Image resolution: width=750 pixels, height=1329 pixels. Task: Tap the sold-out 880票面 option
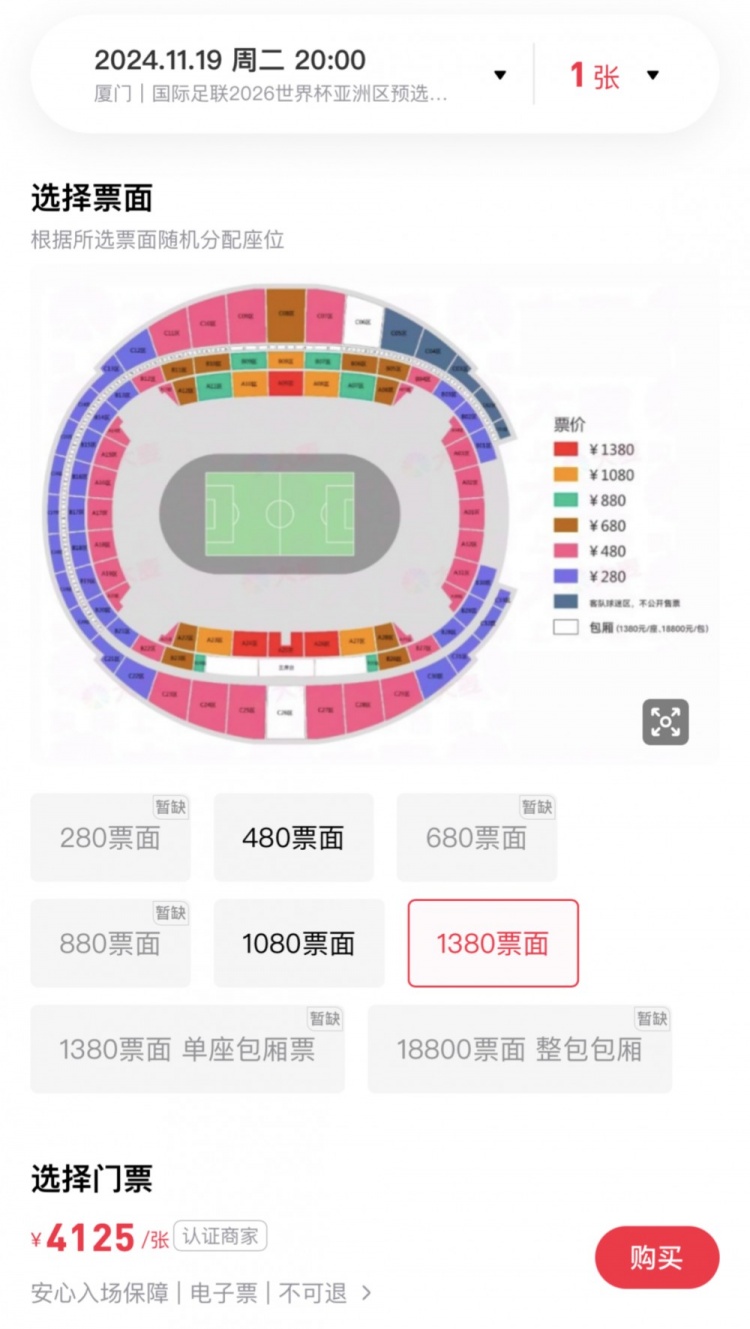coord(110,943)
